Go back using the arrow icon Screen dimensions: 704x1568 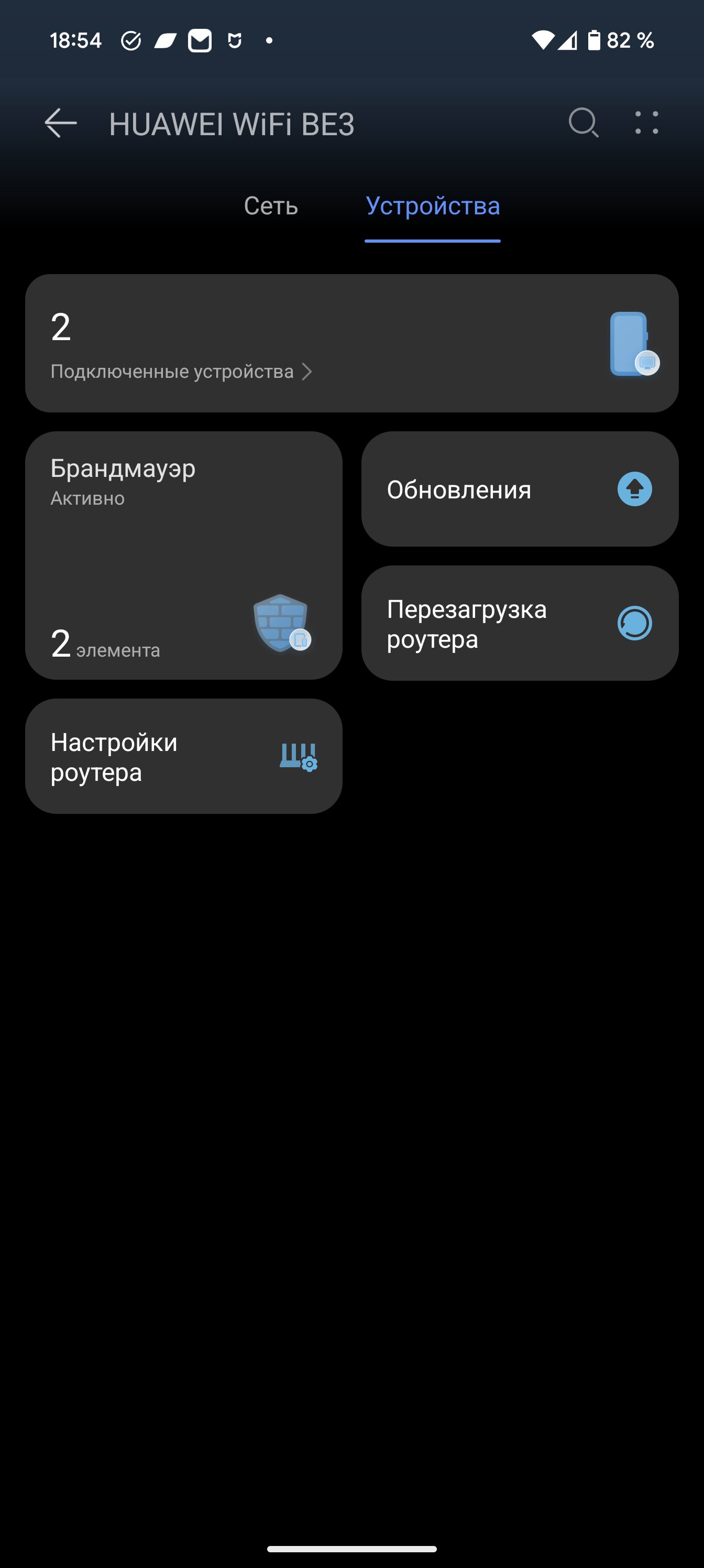click(61, 123)
